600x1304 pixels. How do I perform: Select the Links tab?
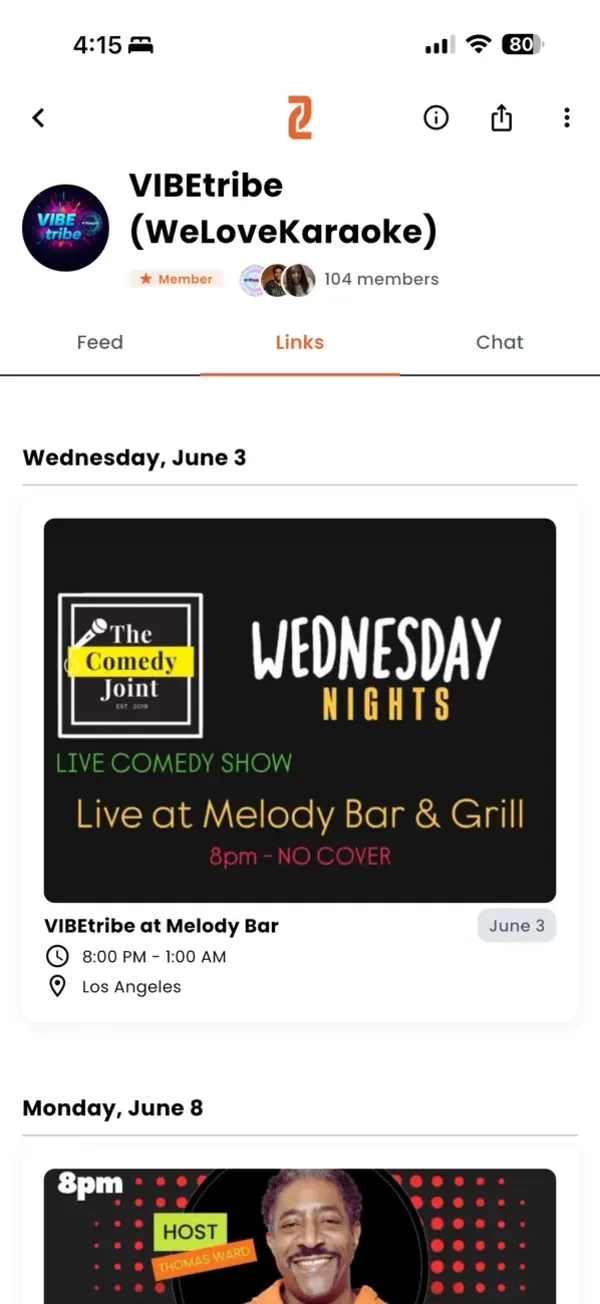(x=300, y=342)
